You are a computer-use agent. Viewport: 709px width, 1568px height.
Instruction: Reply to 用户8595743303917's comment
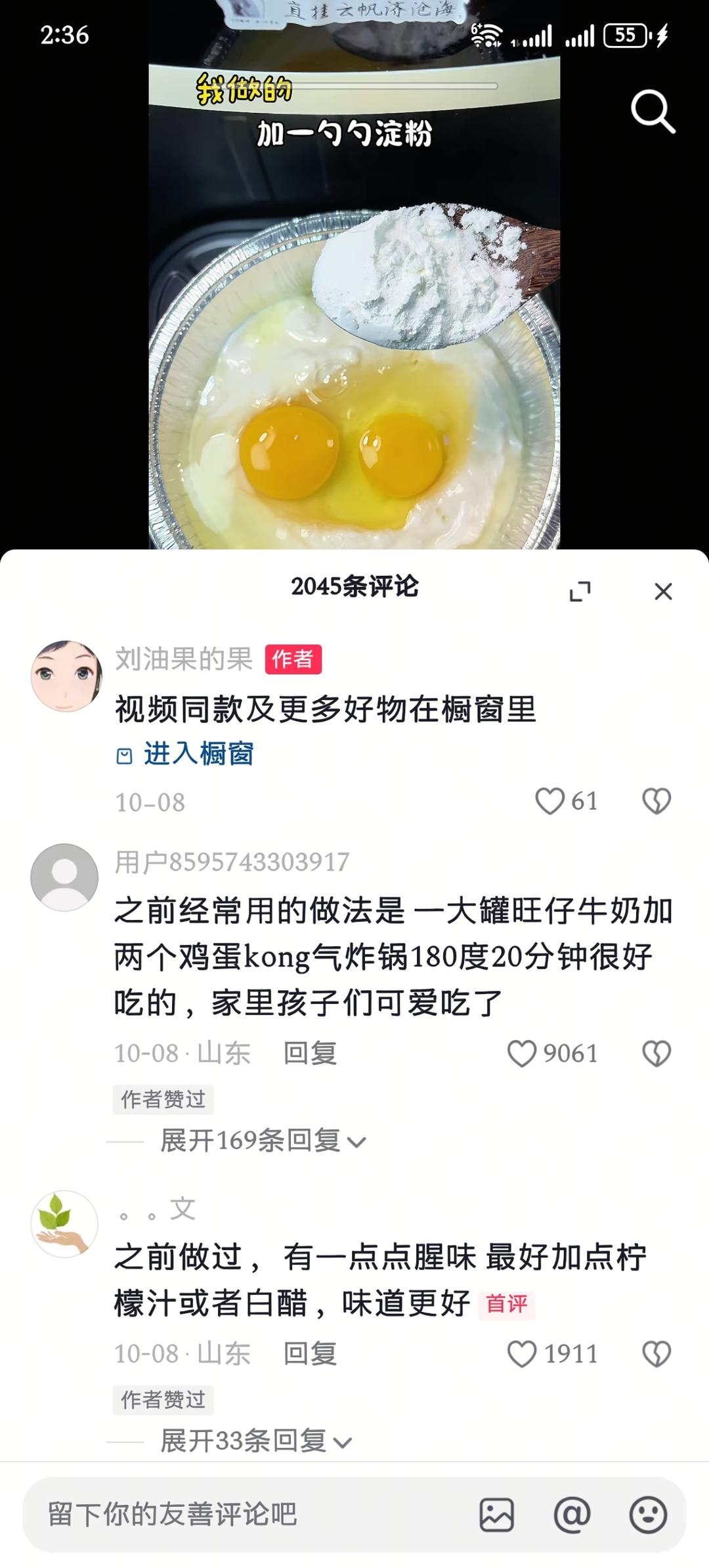(310, 1053)
